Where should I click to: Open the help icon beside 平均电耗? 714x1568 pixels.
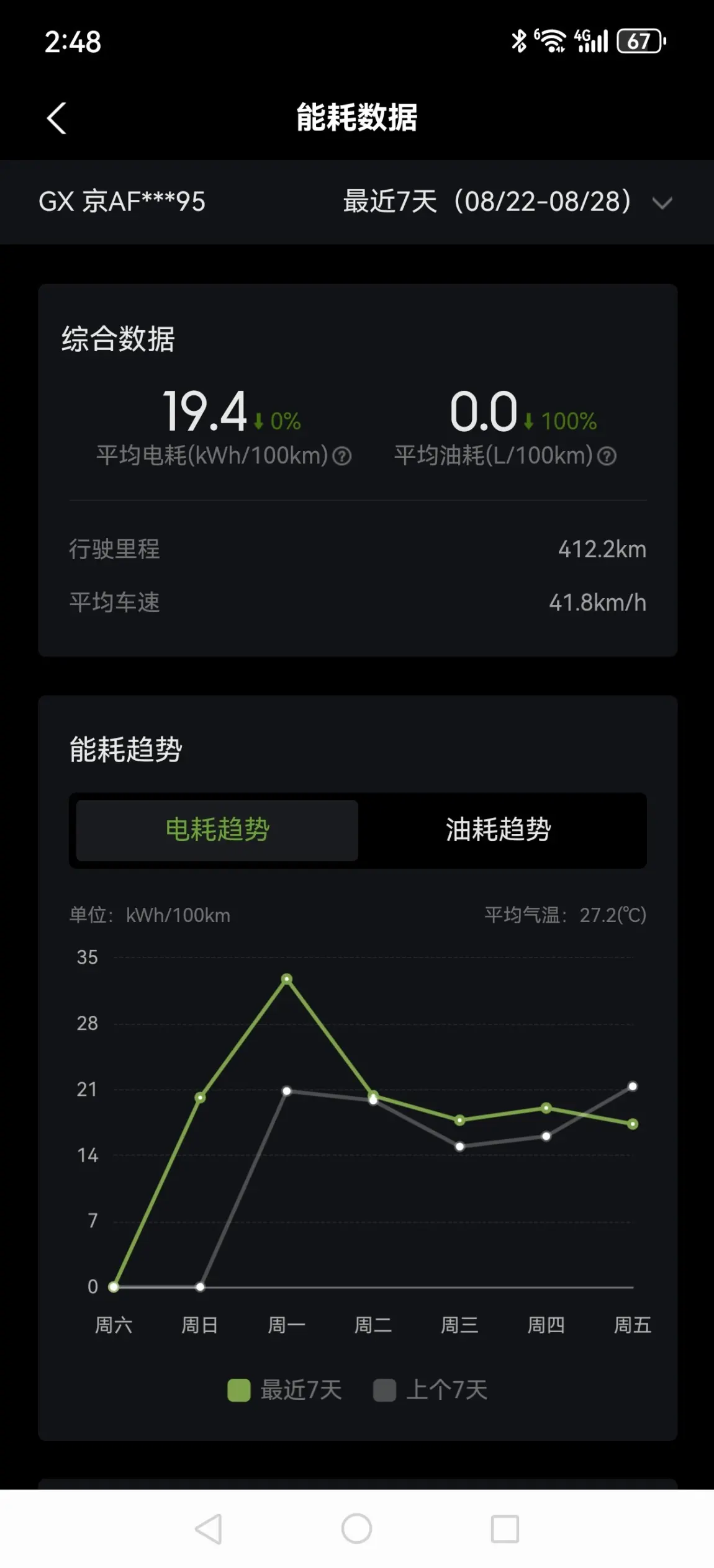[x=342, y=456]
